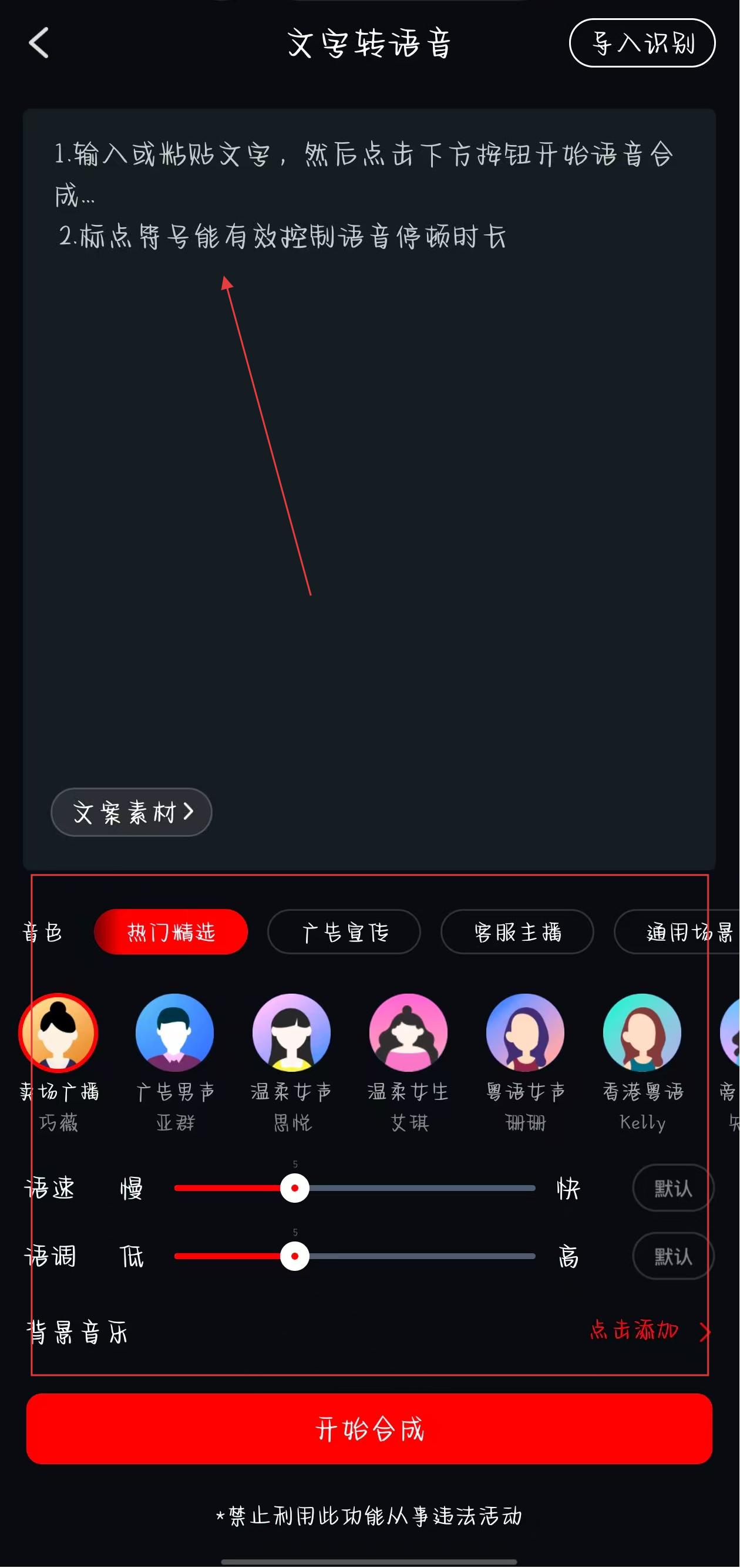Switch to 广告宣传 voice category
Screen dimensions: 740x1568
pyautogui.click(x=344, y=932)
